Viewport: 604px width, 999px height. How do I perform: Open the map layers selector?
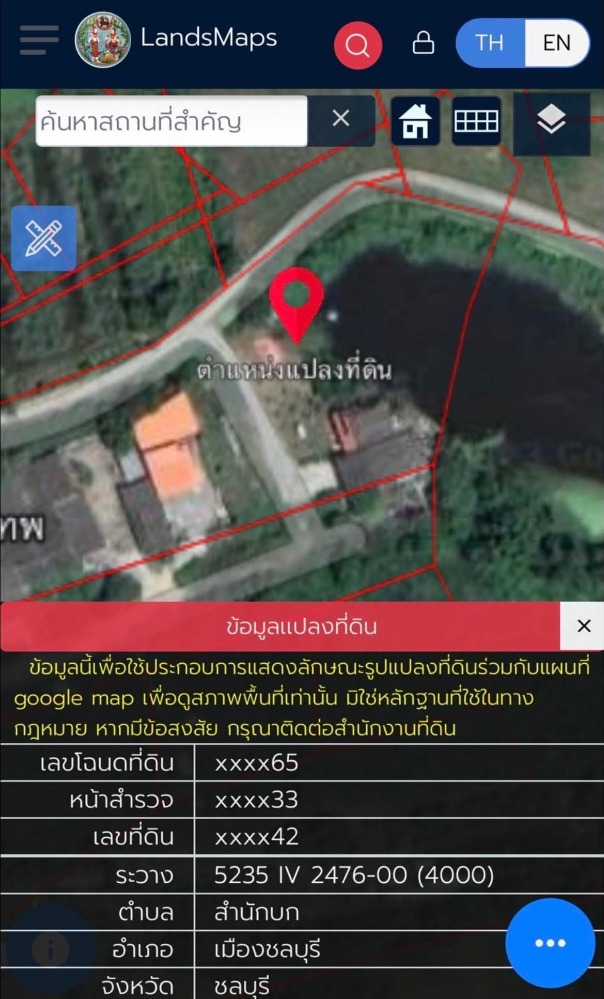[x=551, y=121]
